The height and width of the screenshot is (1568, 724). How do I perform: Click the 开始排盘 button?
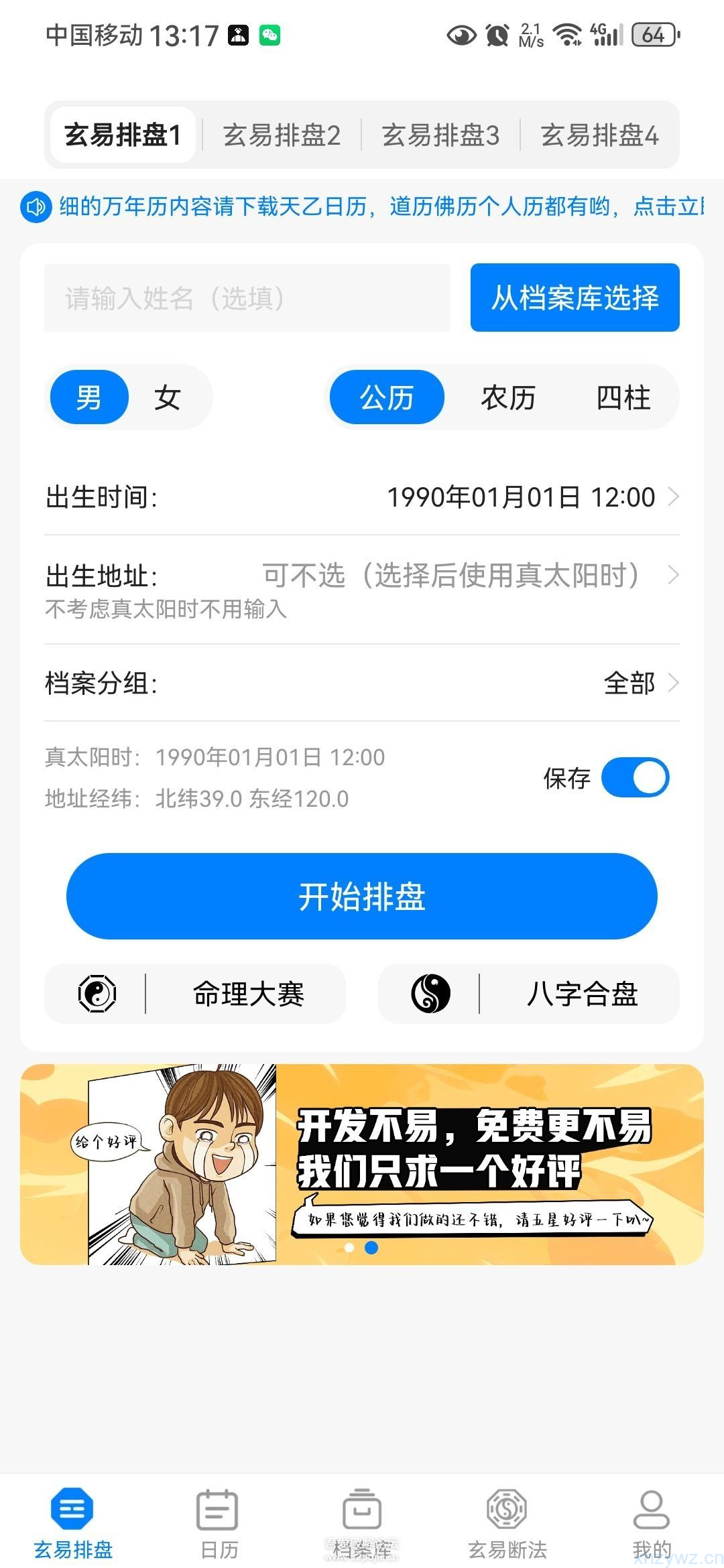pyautogui.click(x=362, y=896)
